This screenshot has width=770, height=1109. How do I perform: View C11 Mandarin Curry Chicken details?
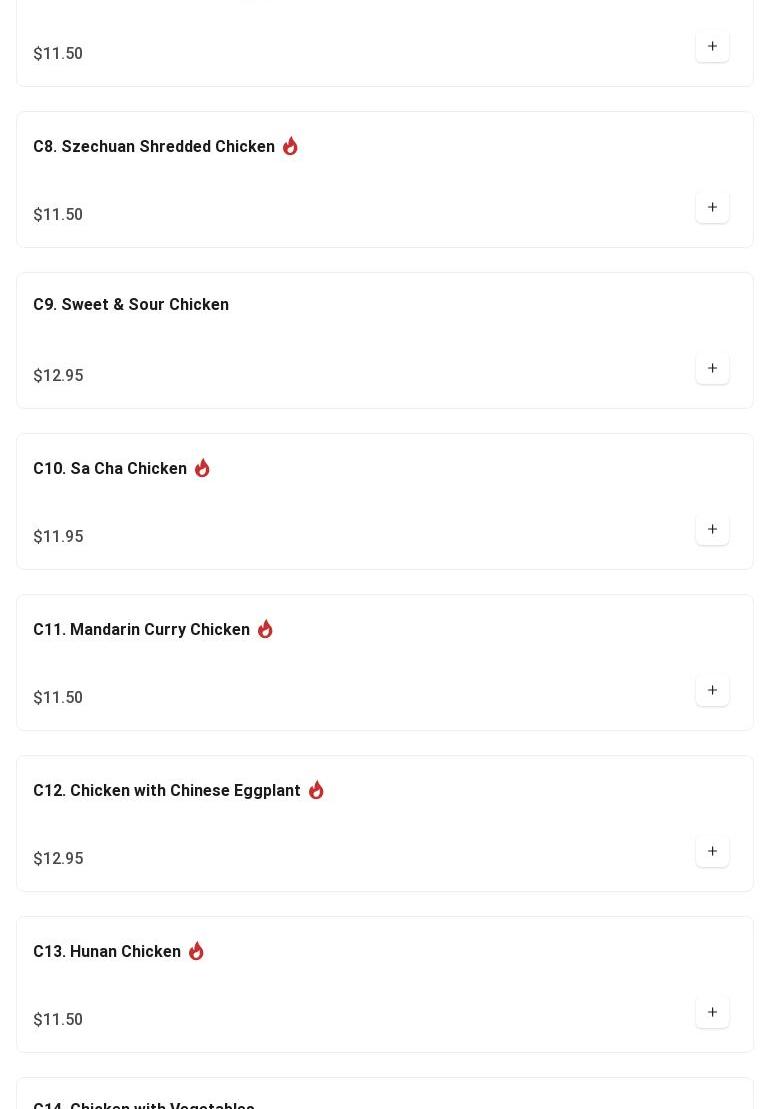[x=141, y=630]
